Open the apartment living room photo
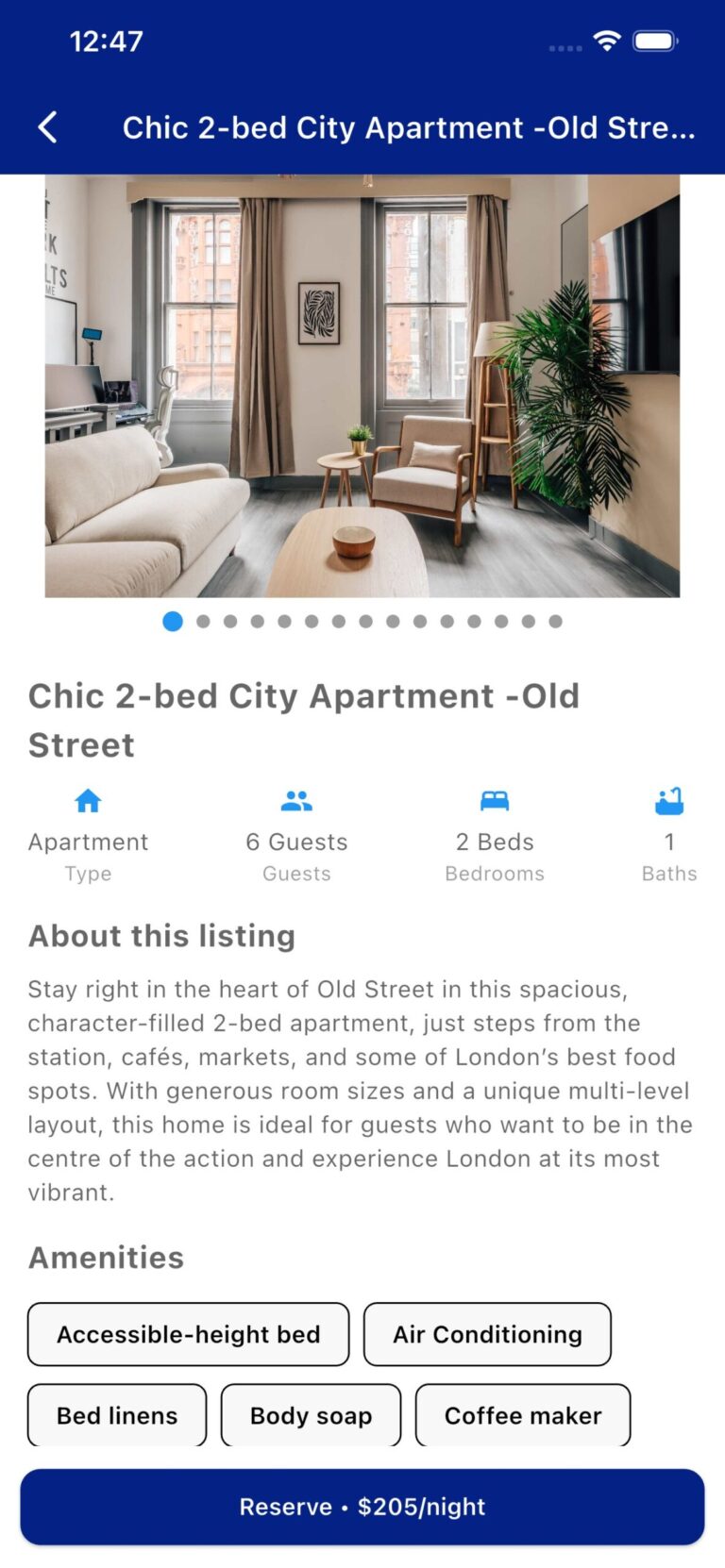The width and height of the screenshot is (725, 1568). (x=362, y=385)
